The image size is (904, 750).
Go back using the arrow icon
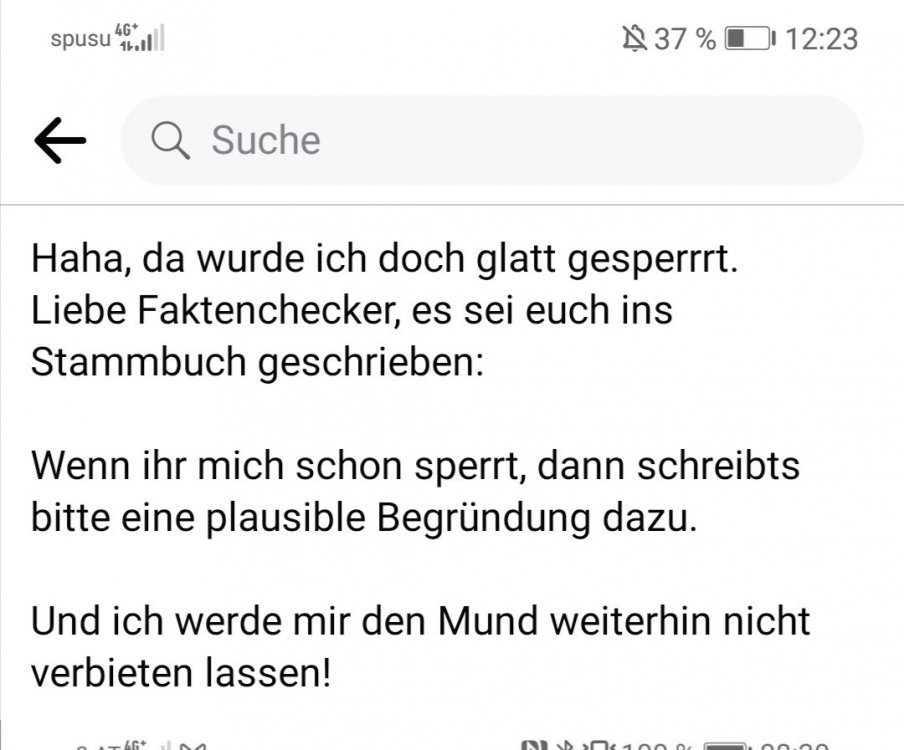[59, 141]
